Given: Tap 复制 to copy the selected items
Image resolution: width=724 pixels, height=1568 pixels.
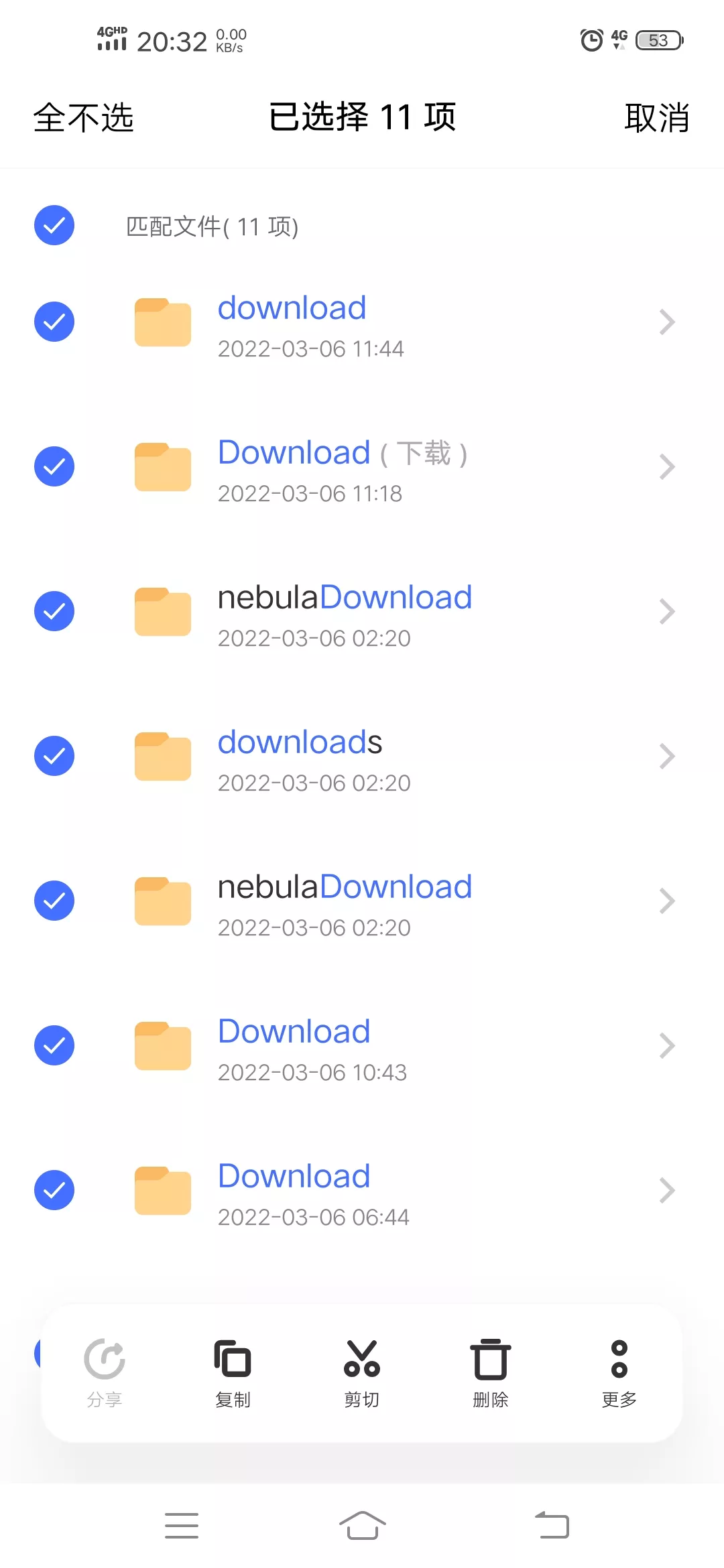Looking at the screenshot, I should 233,1372.
